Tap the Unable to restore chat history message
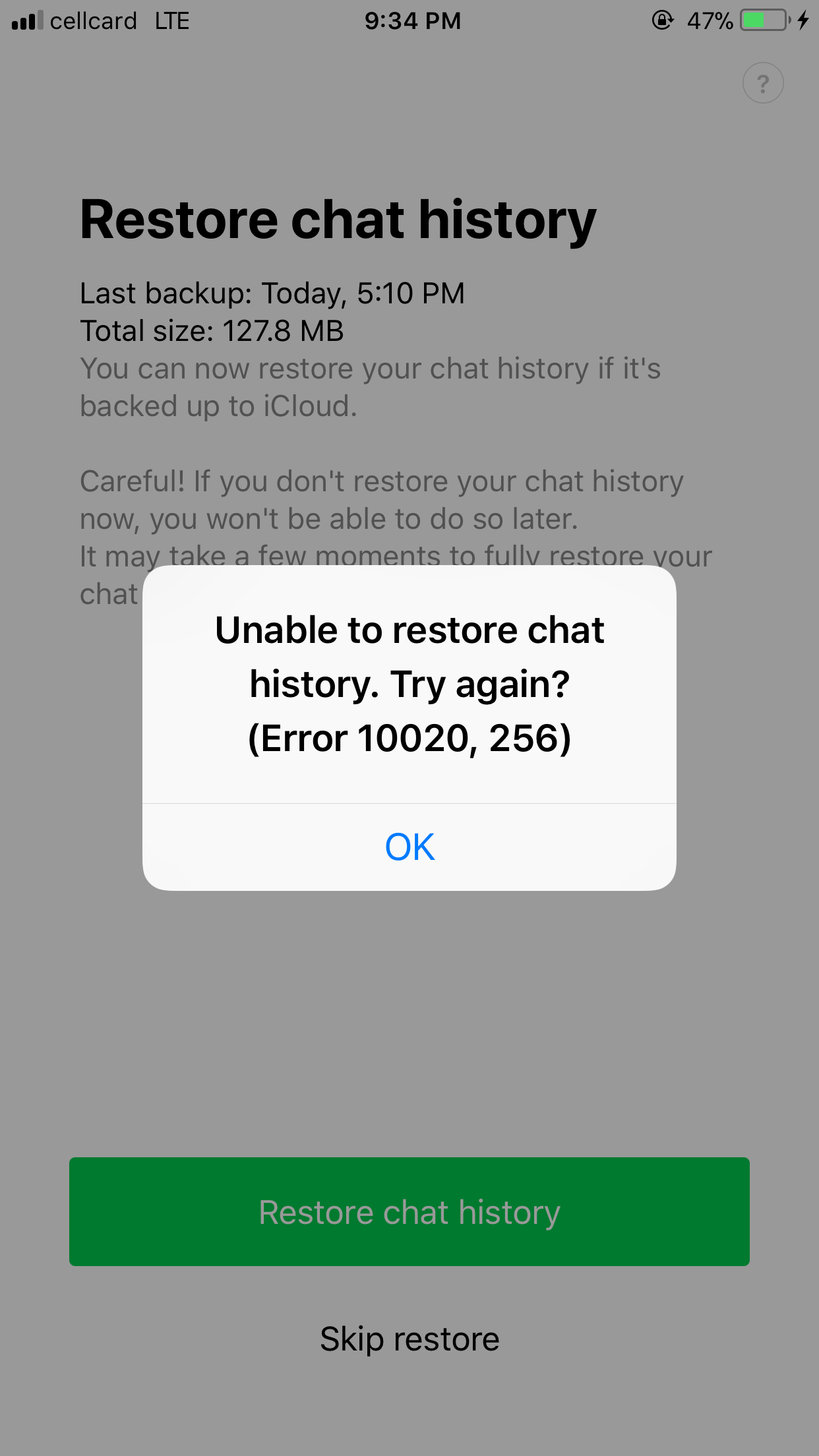The image size is (819, 1456). (409, 656)
